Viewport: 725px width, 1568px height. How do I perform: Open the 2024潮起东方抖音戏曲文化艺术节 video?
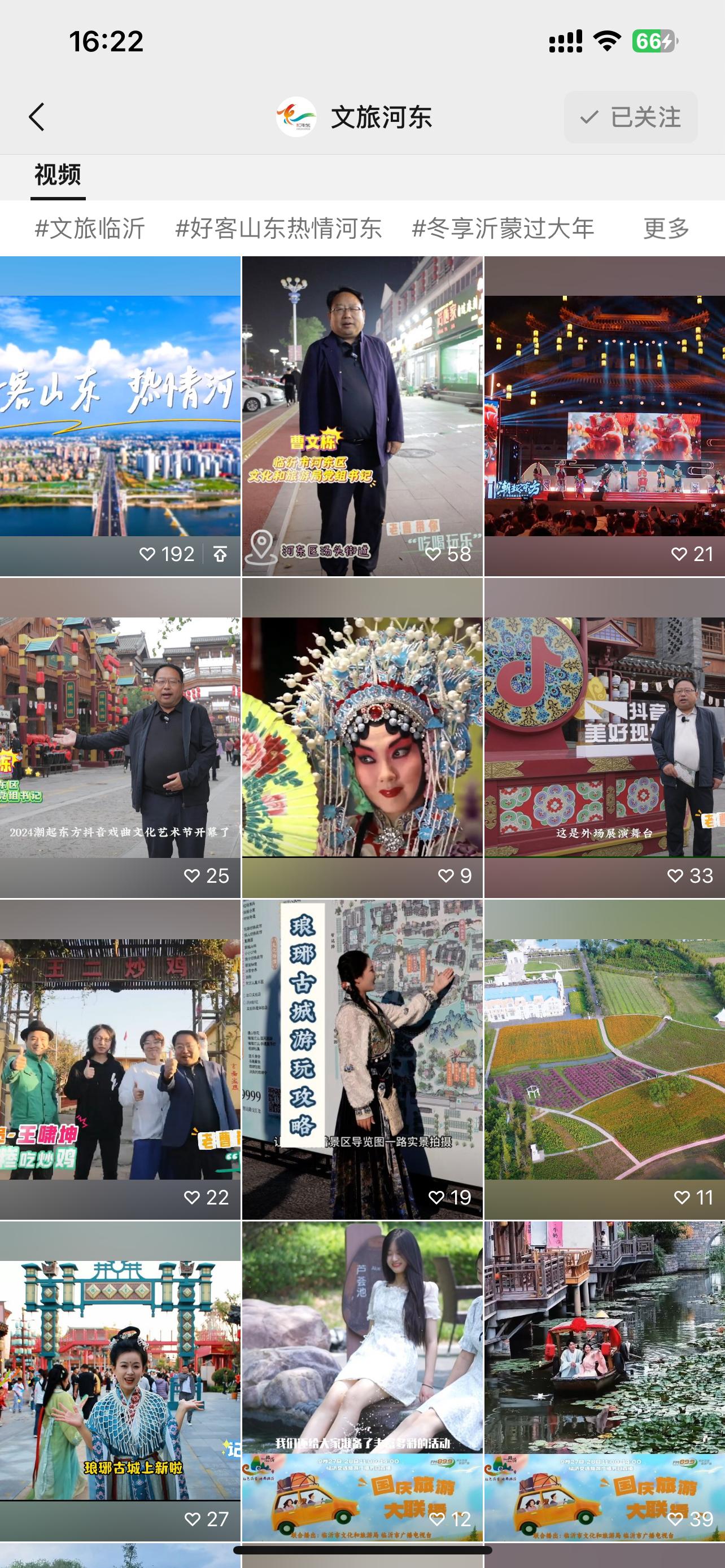[120, 738]
